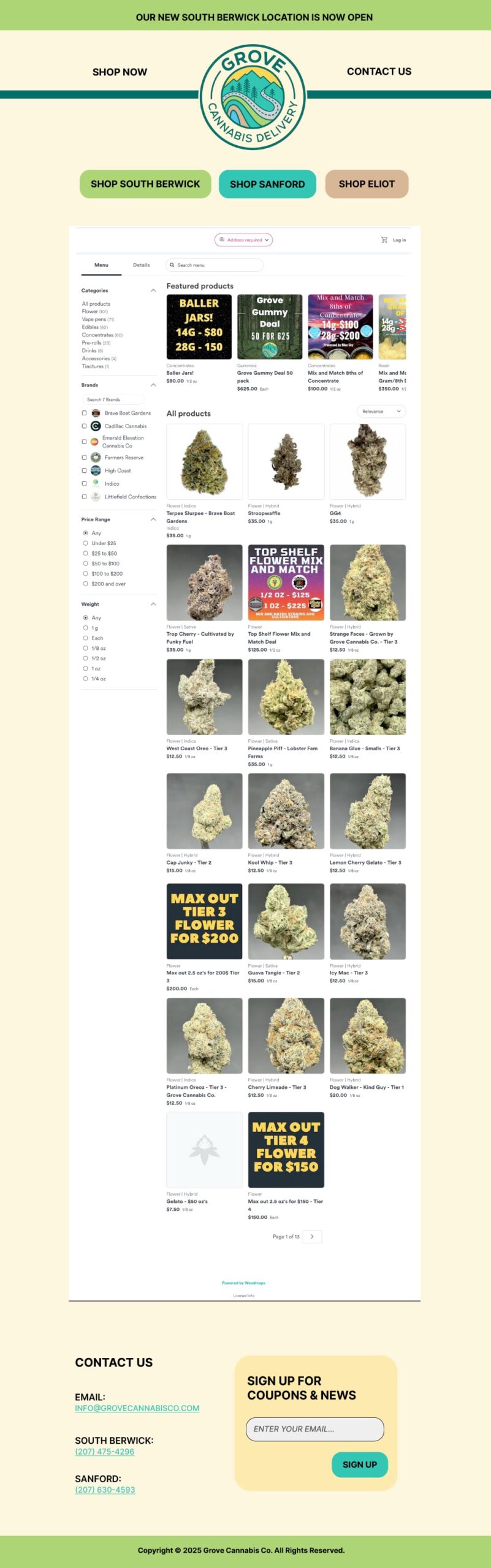Select Shop Sanford button
This screenshot has width=491, height=1568.
click(267, 184)
